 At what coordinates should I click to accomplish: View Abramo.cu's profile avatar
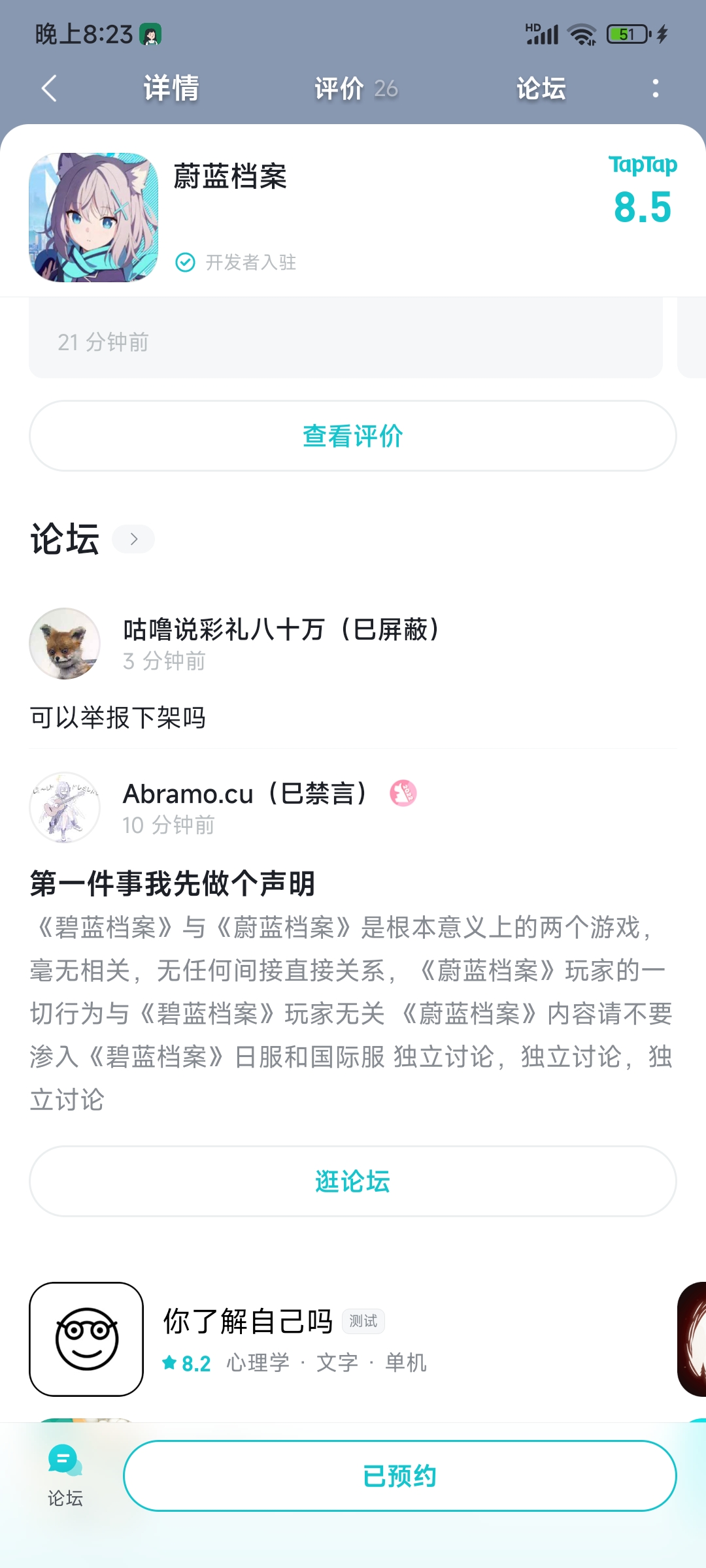click(x=65, y=808)
